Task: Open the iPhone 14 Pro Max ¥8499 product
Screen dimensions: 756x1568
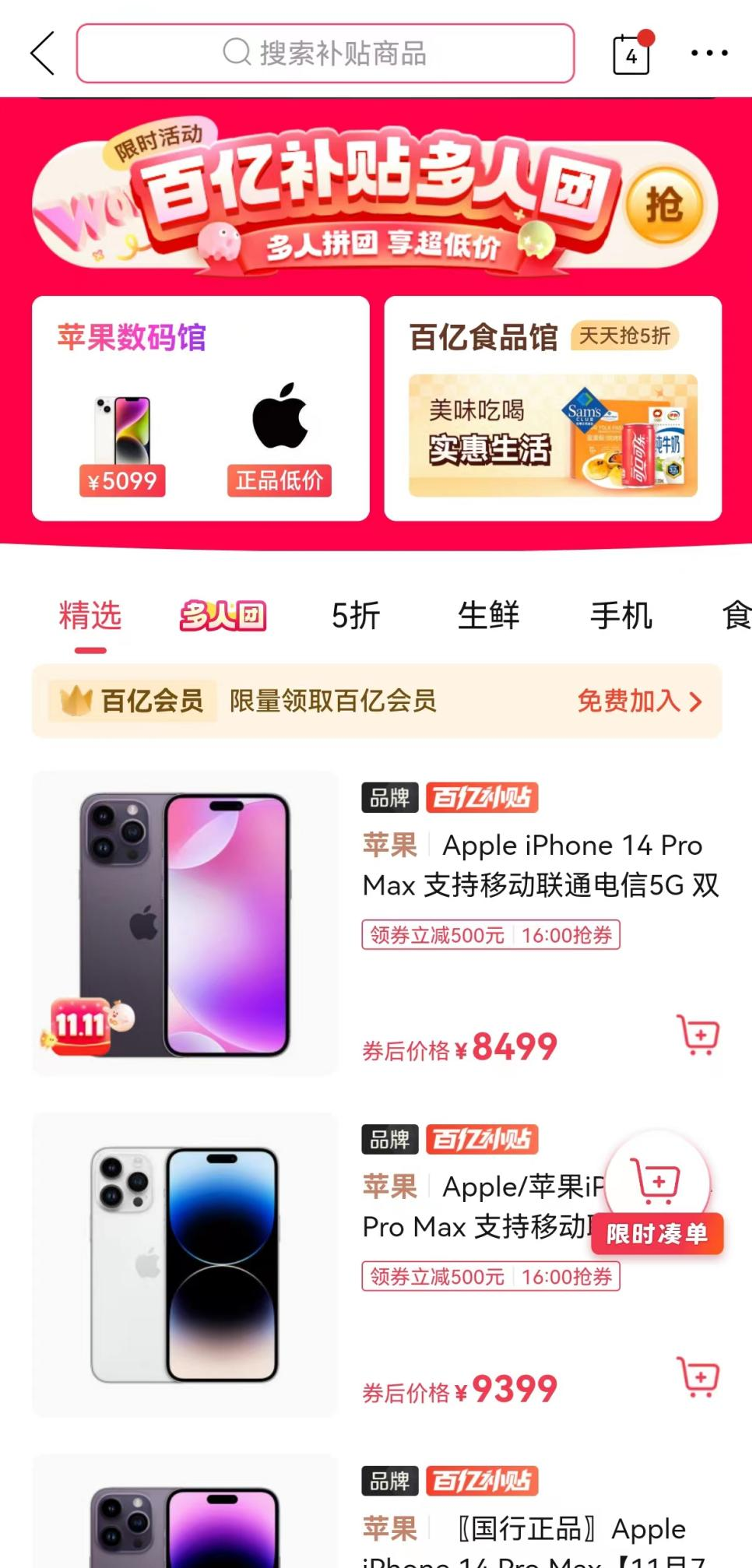Action: coord(540,865)
